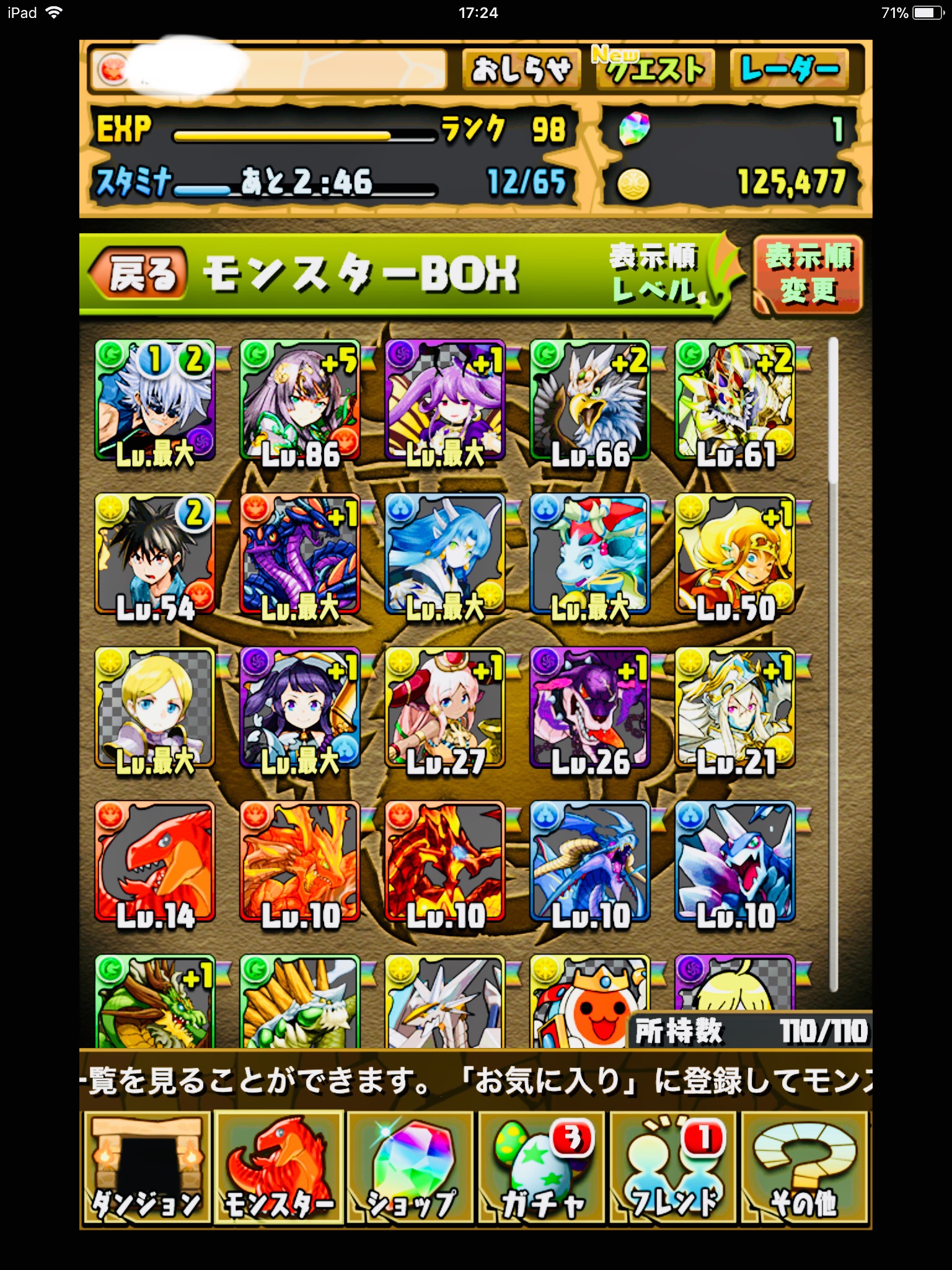
Task: Open the その他 tab
Action: click(x=804, y=1167)
